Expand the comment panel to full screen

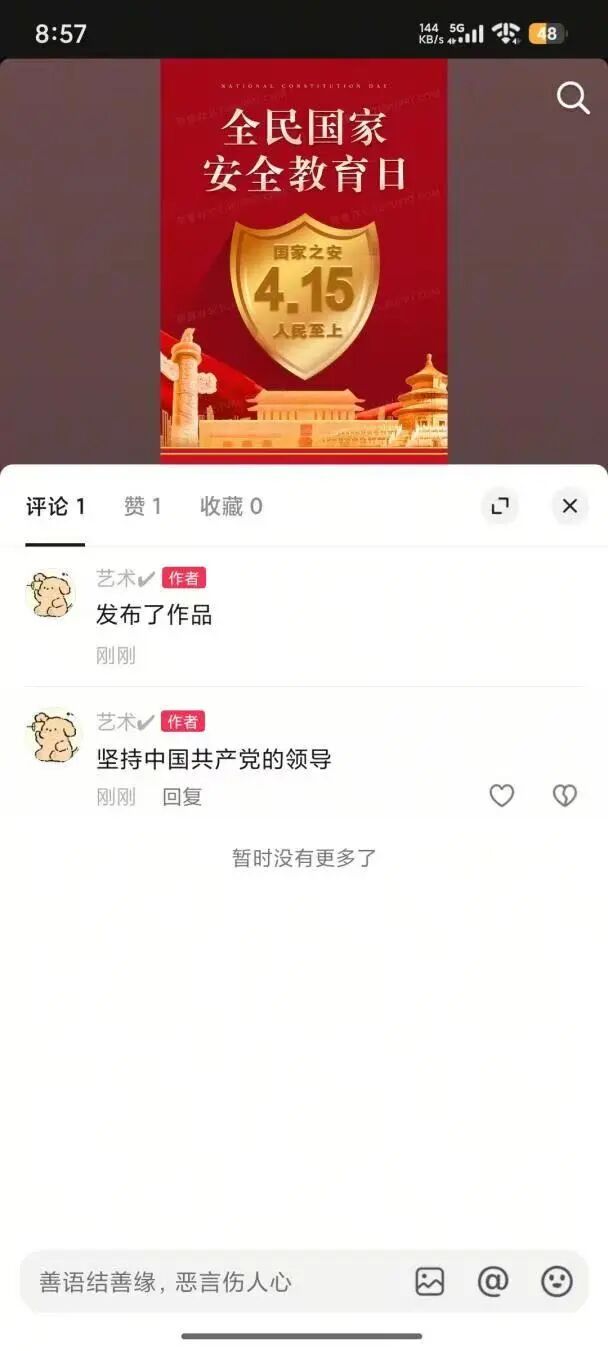coord(500,506)
